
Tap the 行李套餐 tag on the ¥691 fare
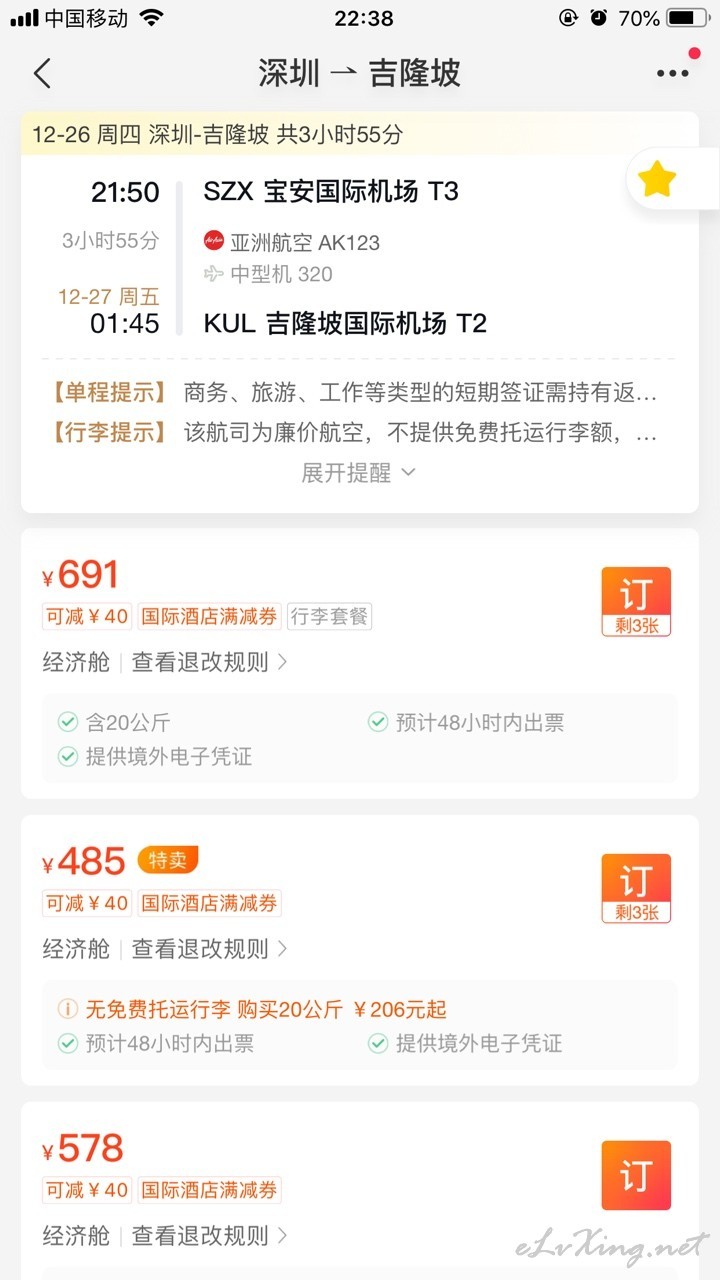pos(329,617)
